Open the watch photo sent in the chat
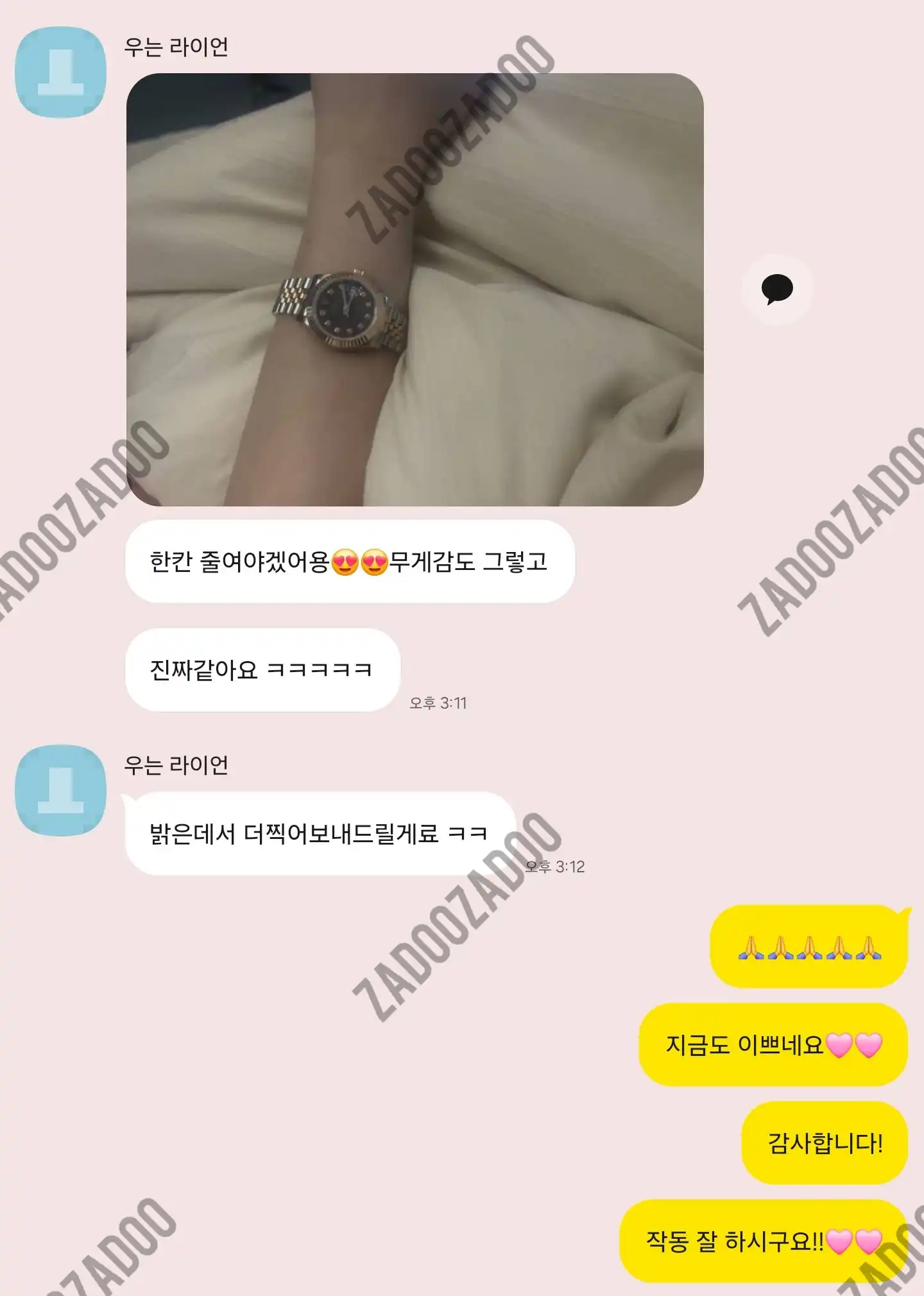924x1296 pixels. (x=415, y=289)
